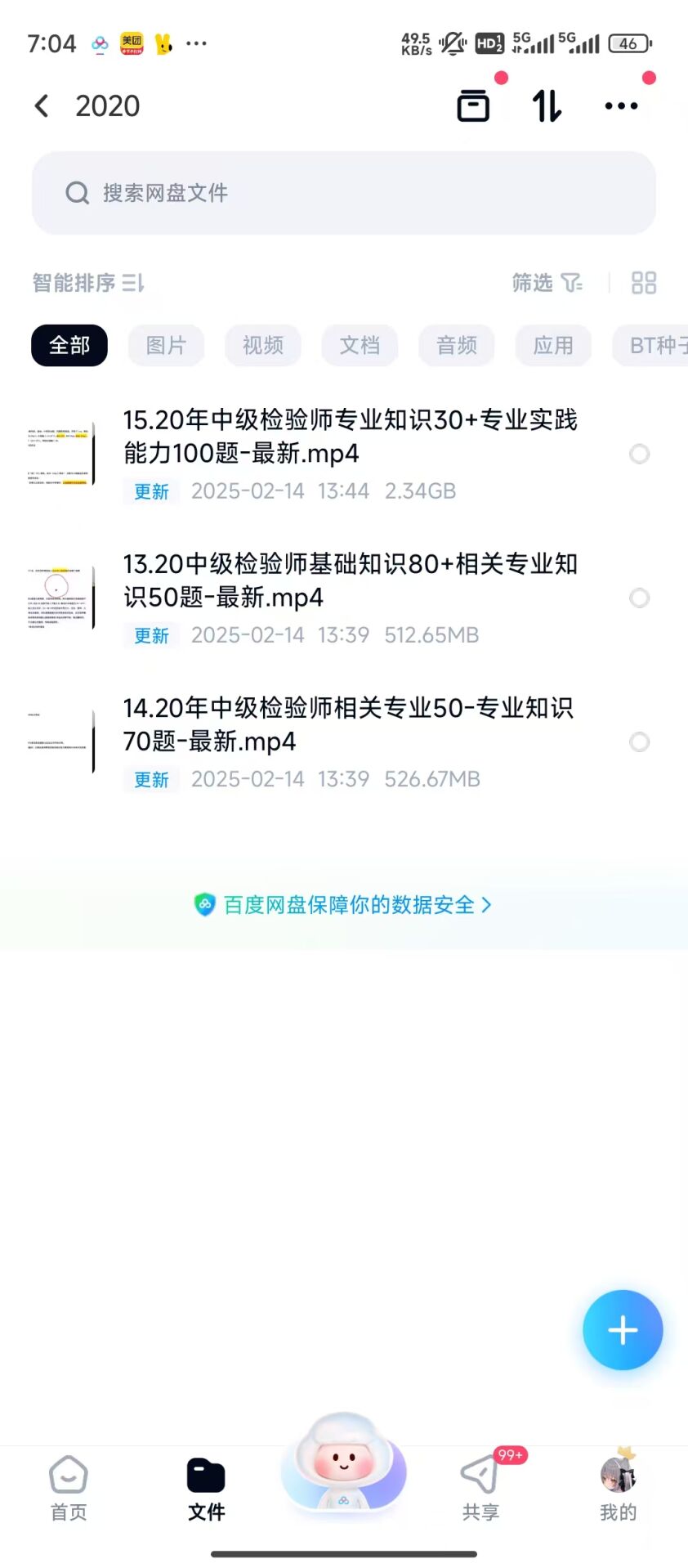Filter files by 文档
The width and height of the screenshot is (688, 1568).
click(x=360, y=346)
